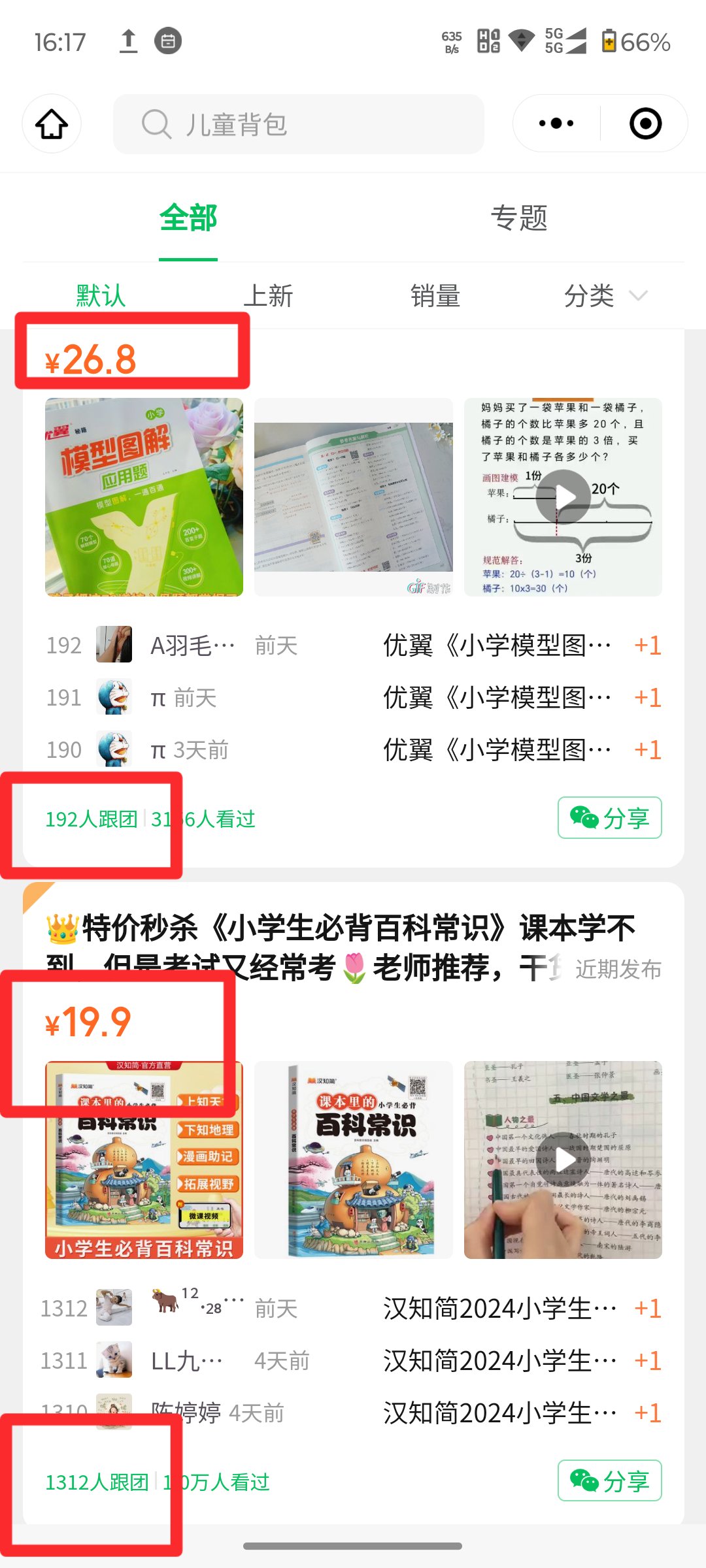
Task: Sort by 销量
Action: coord(435,296)
